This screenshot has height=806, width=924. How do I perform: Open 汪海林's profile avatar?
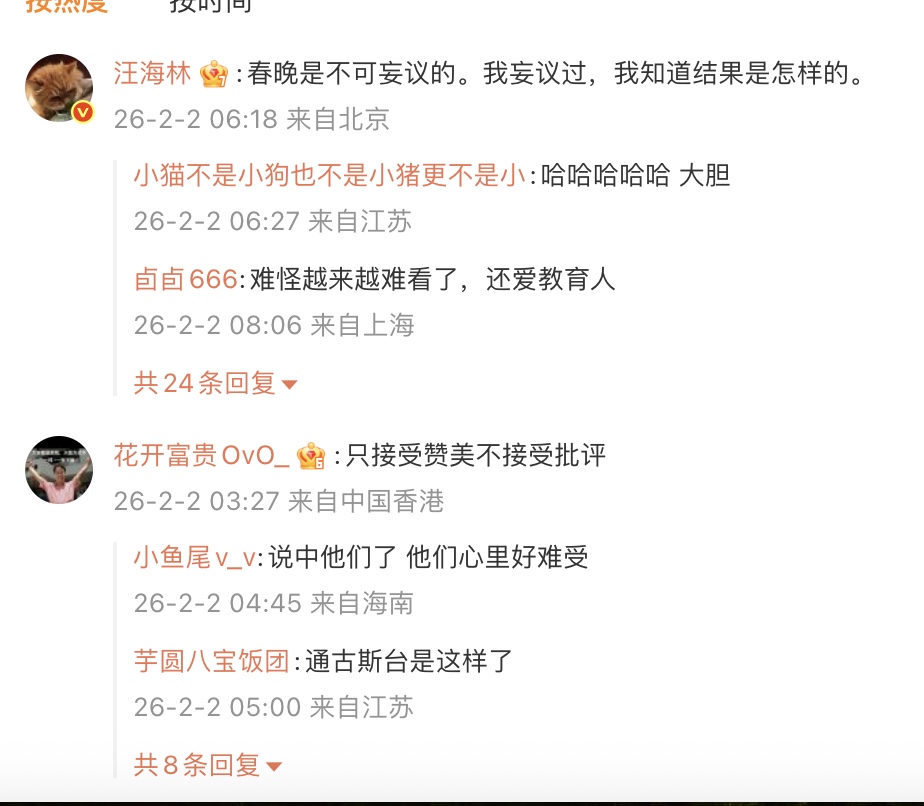[59, 88]
